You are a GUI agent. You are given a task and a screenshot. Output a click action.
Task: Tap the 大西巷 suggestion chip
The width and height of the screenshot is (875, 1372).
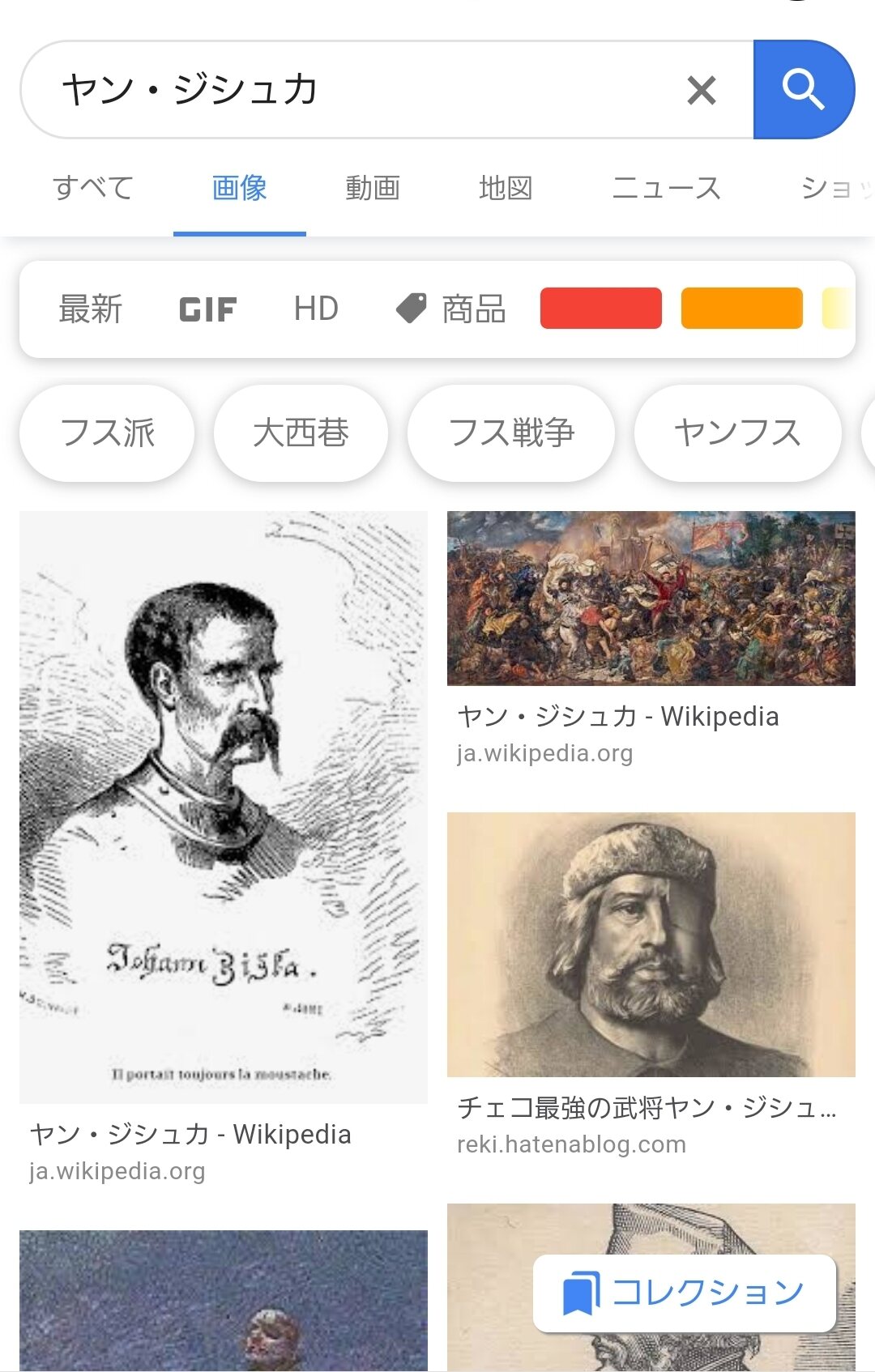click(x=301, y=432)
